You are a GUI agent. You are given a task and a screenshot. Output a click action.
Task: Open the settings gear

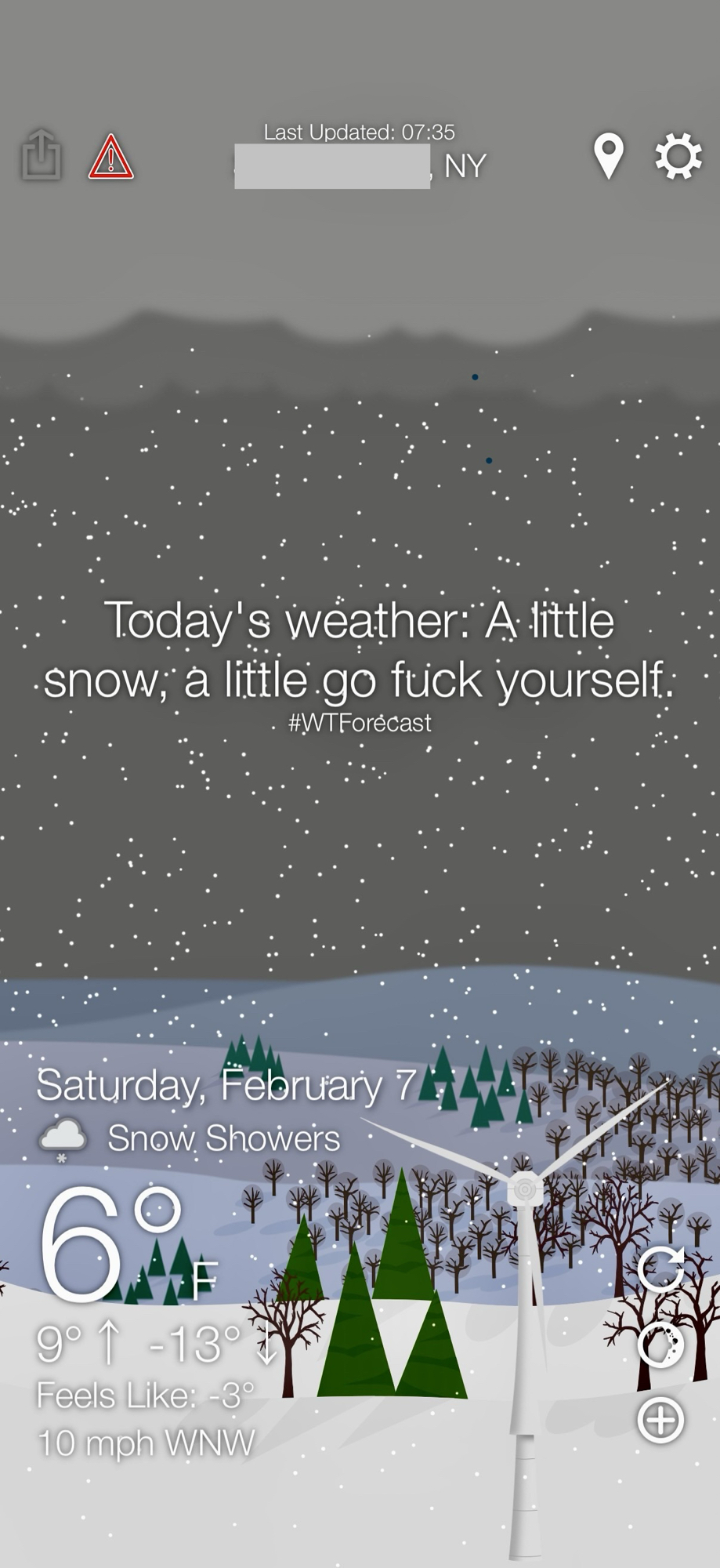678,156
